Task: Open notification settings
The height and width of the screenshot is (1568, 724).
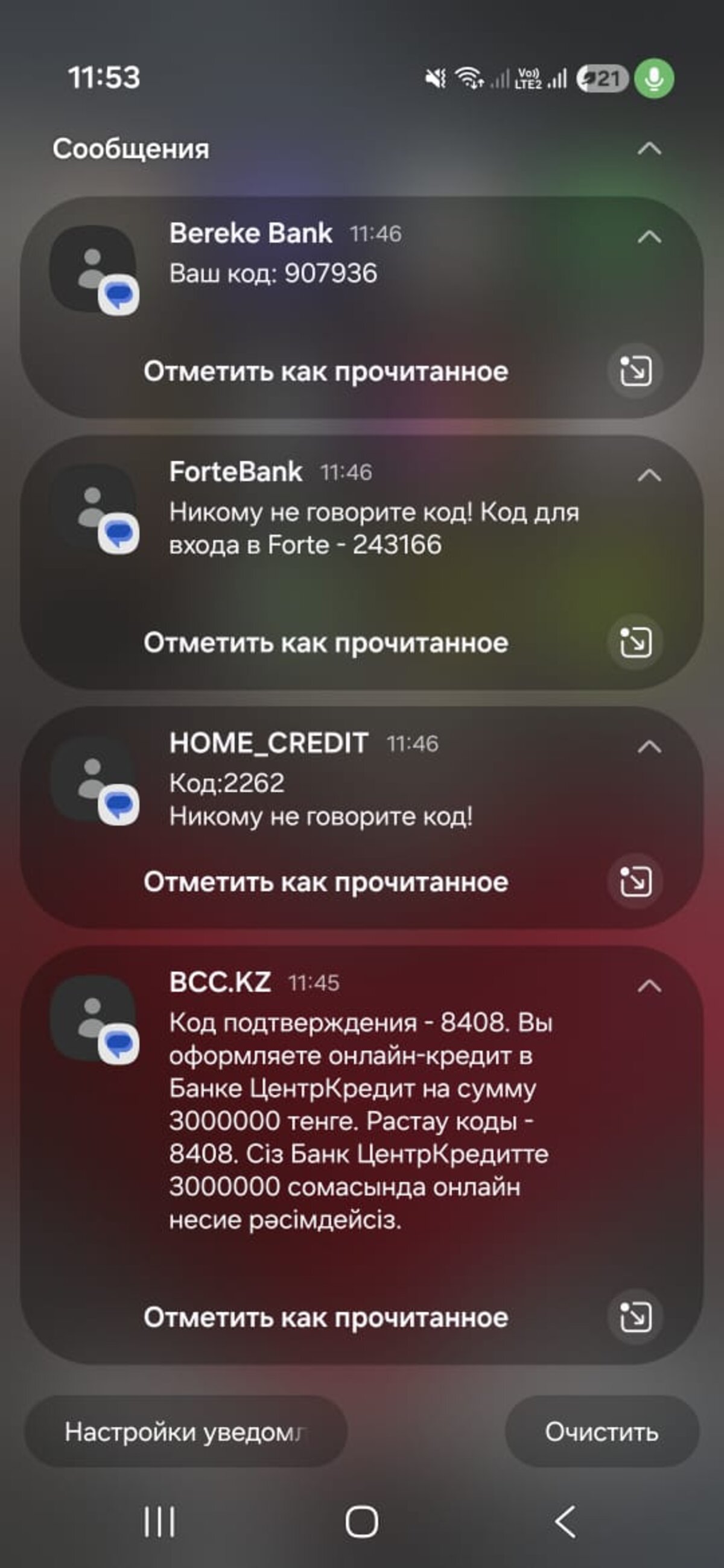Action: click(186, 1432)
